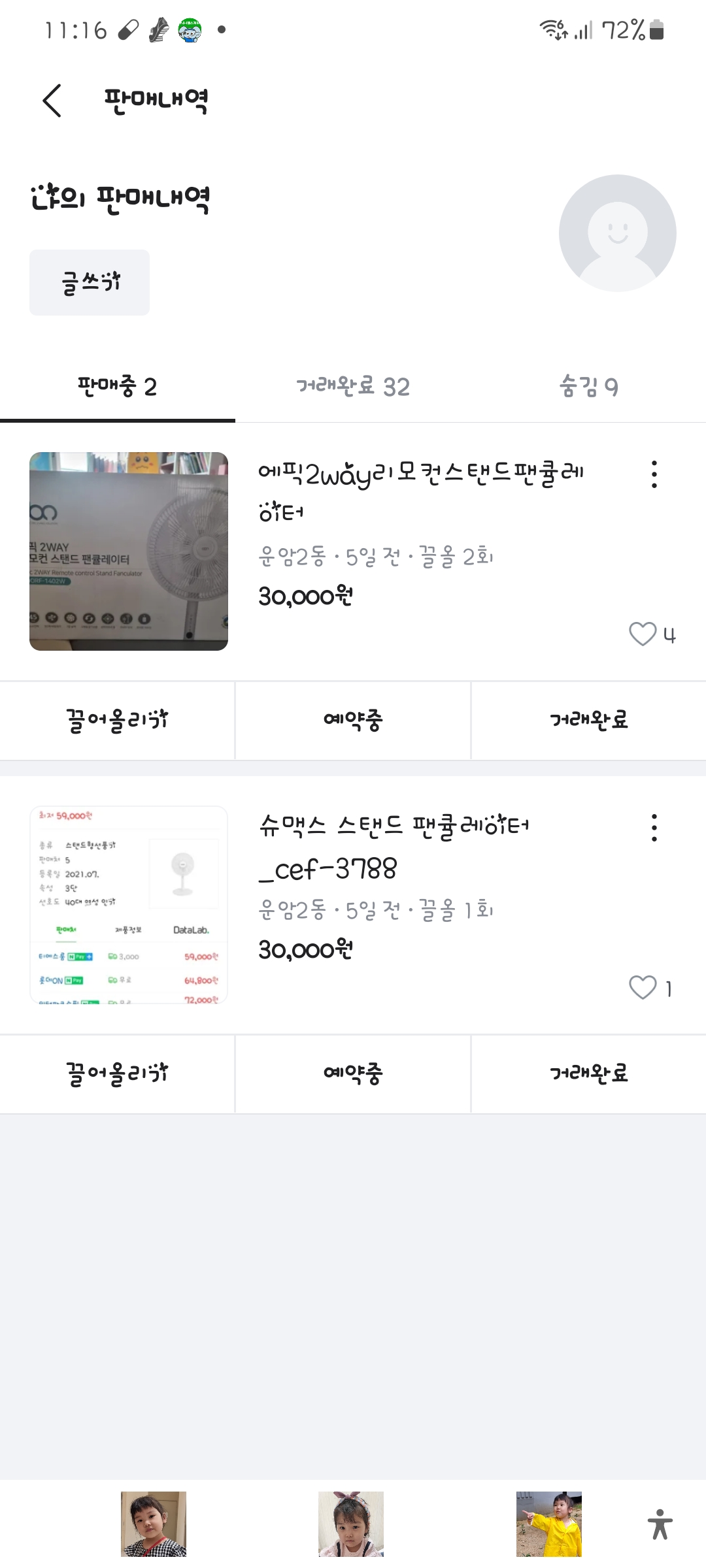
Task: Open the profile avatar picture
Action: pyautogui.click(x=617, y=233)
